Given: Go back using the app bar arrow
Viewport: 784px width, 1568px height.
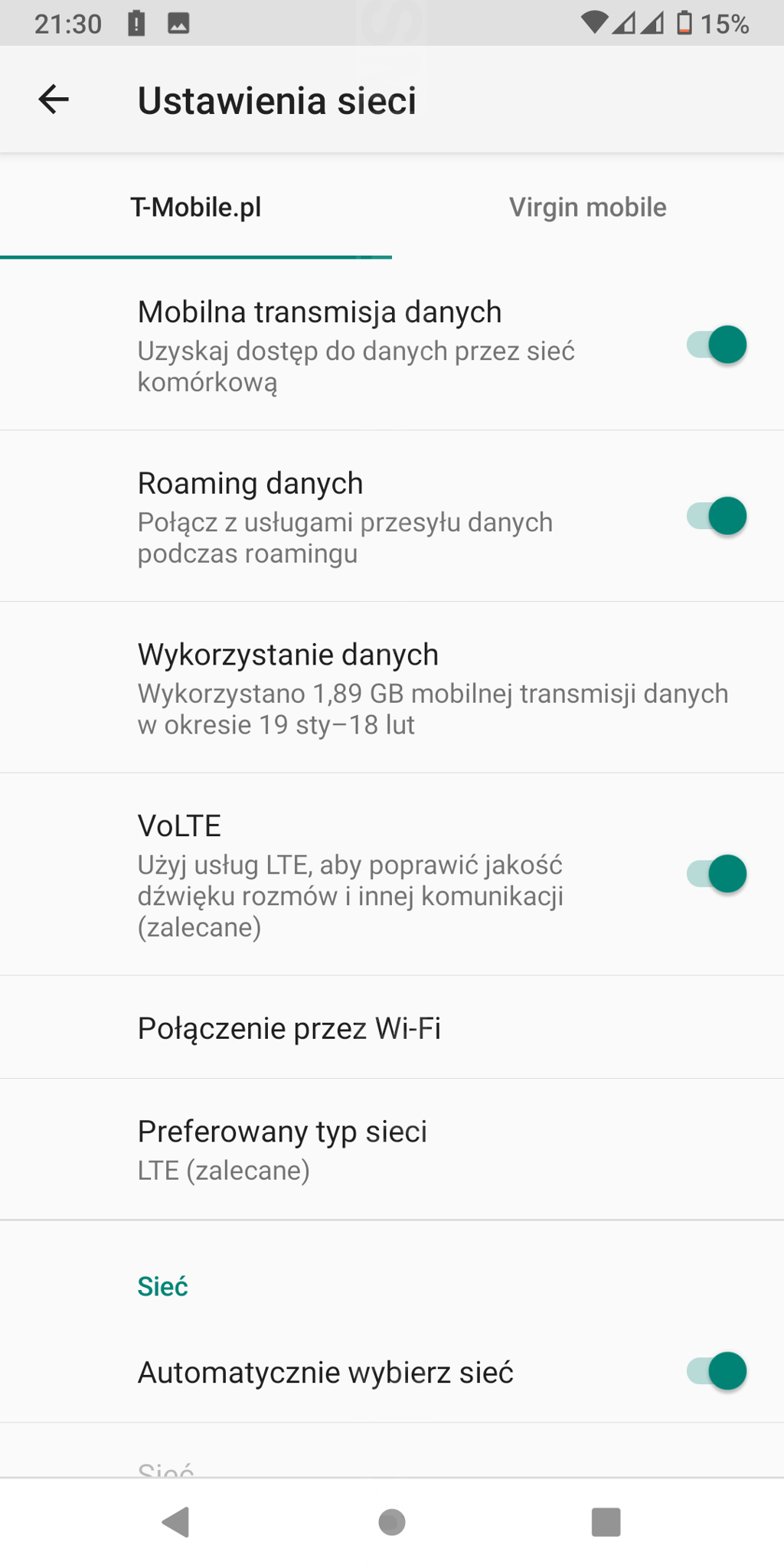Looking at the screenshot, I should tap(54, 100).
